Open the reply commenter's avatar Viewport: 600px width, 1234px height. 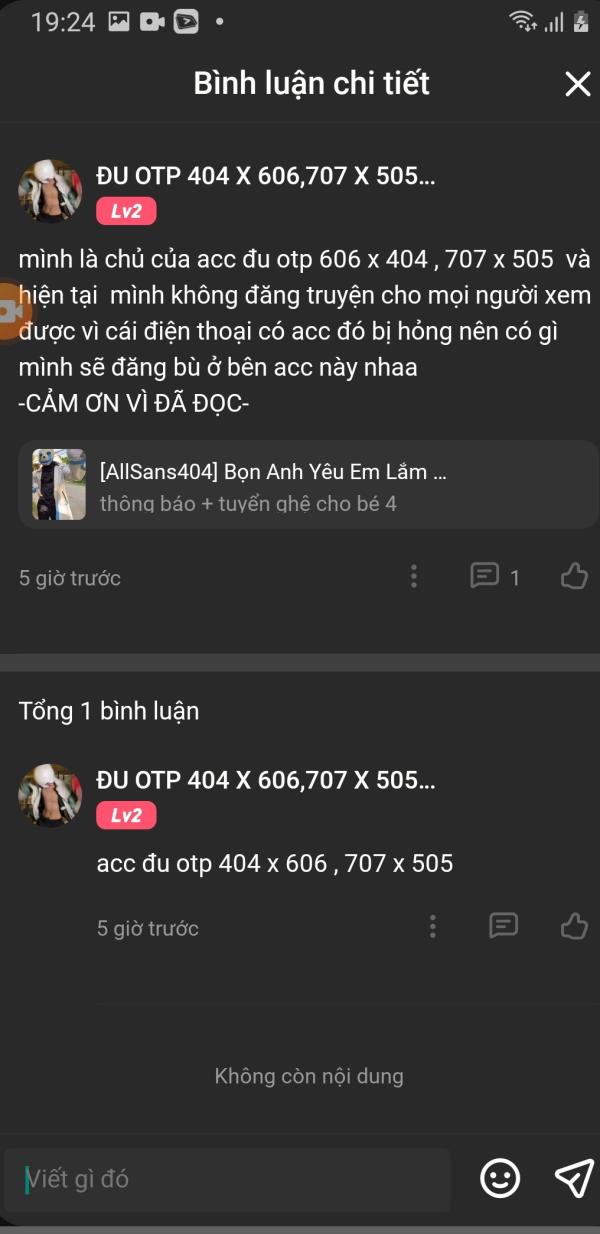point(50,795)
